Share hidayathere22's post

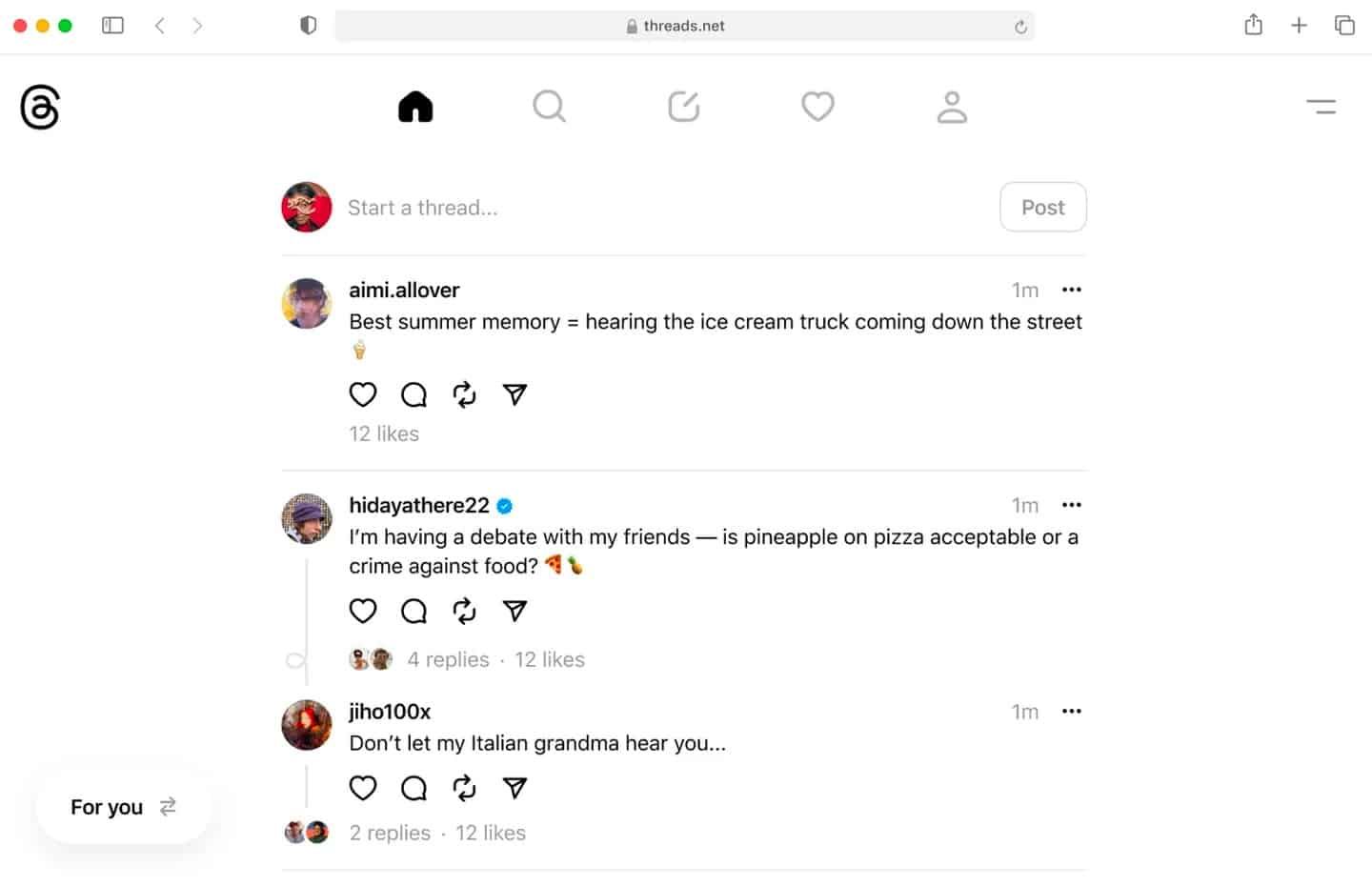point(514,611)
